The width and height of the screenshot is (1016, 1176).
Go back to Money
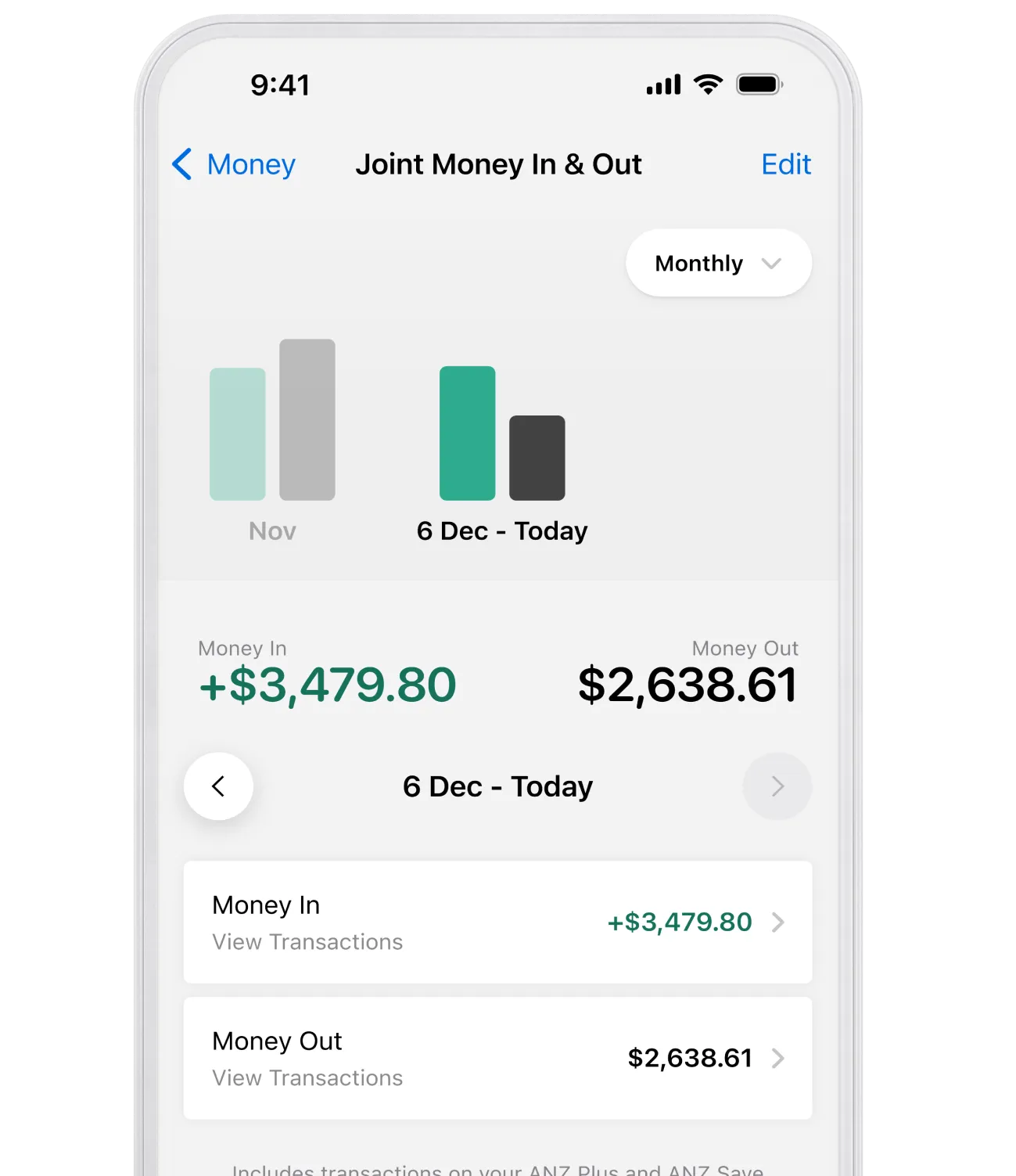click(234, 164)
